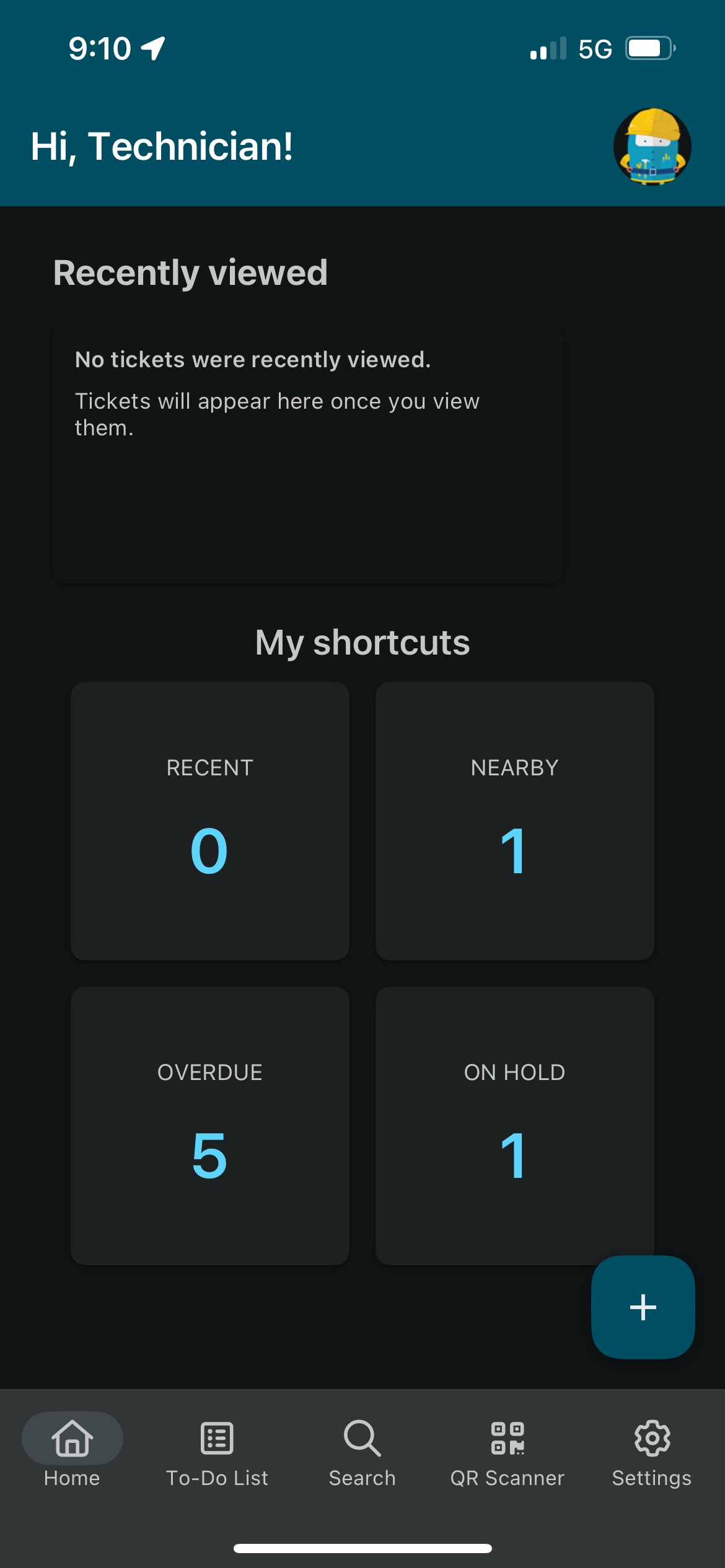View the Overdue tickets shortcut
The height and width of the screenshot is (1568, 725).
point(210,1126)
